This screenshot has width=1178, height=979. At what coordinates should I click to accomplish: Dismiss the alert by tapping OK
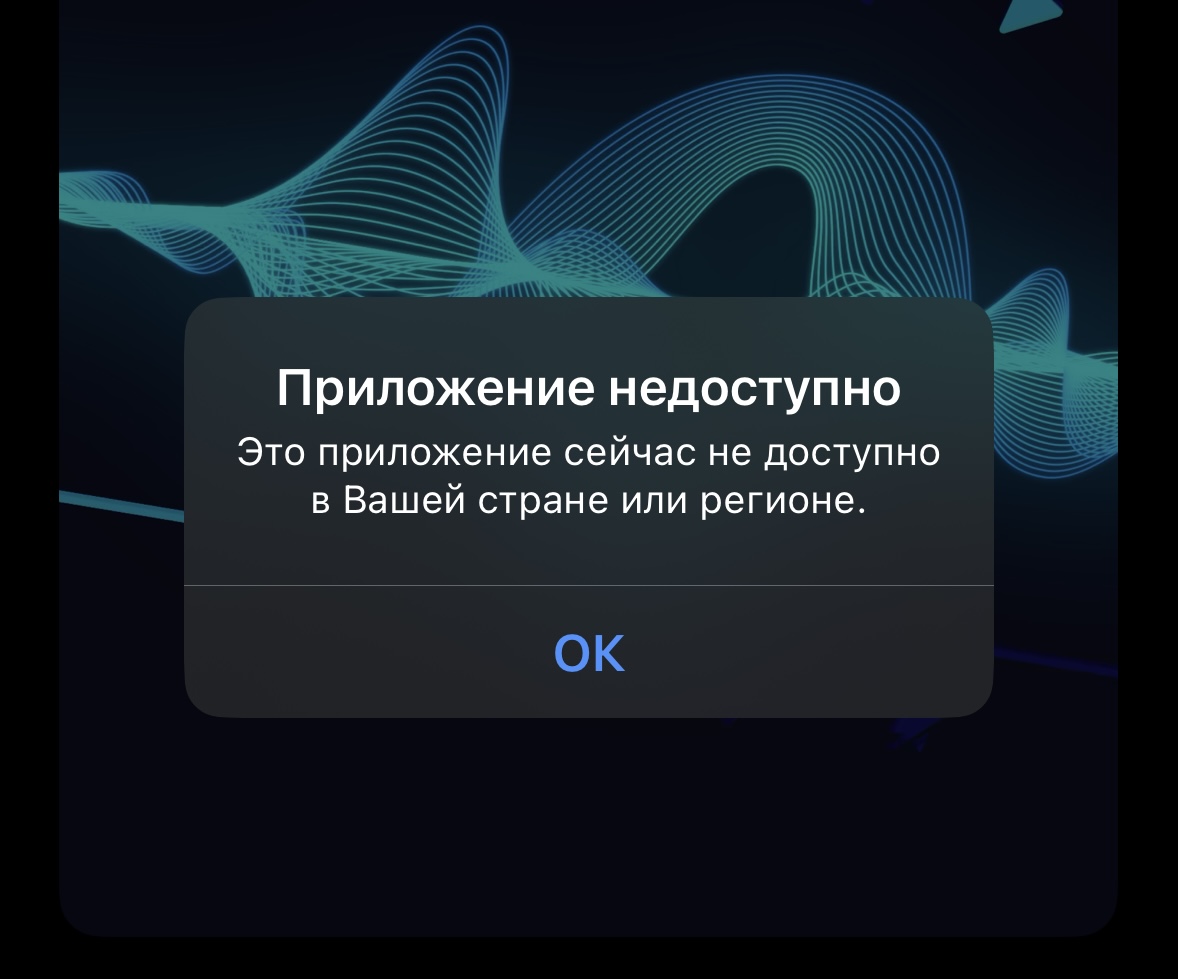589,653
